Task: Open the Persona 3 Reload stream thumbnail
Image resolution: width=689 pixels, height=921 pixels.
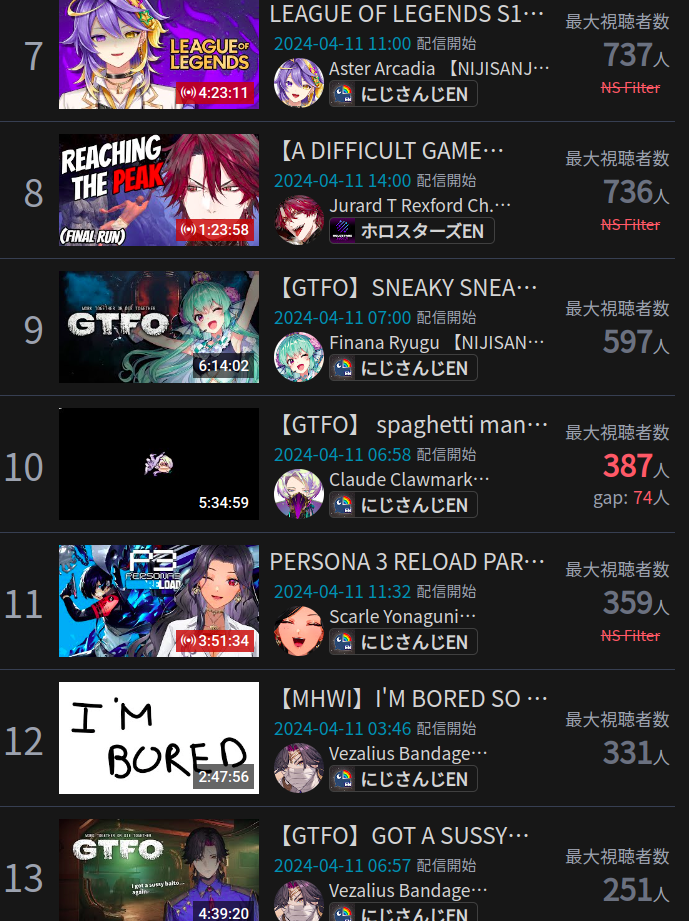Action: [159, 601]
